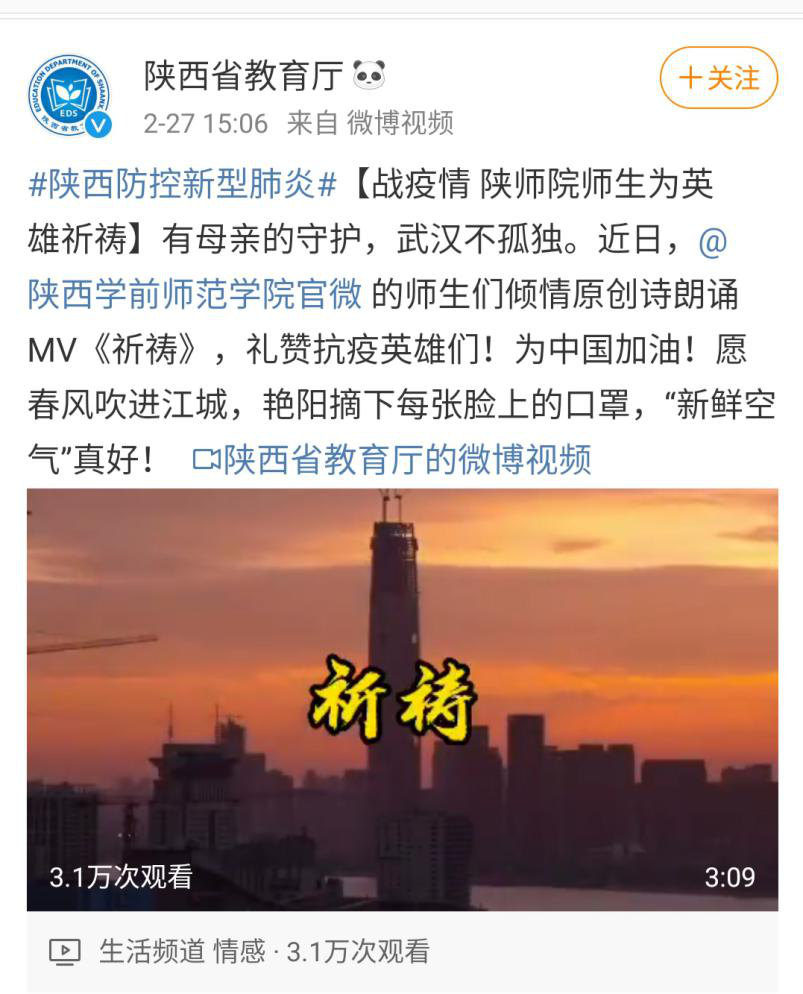Open the 陕西省教育厅的微博视频 link
Screen dimensions: 803x994
click(392, 459)
